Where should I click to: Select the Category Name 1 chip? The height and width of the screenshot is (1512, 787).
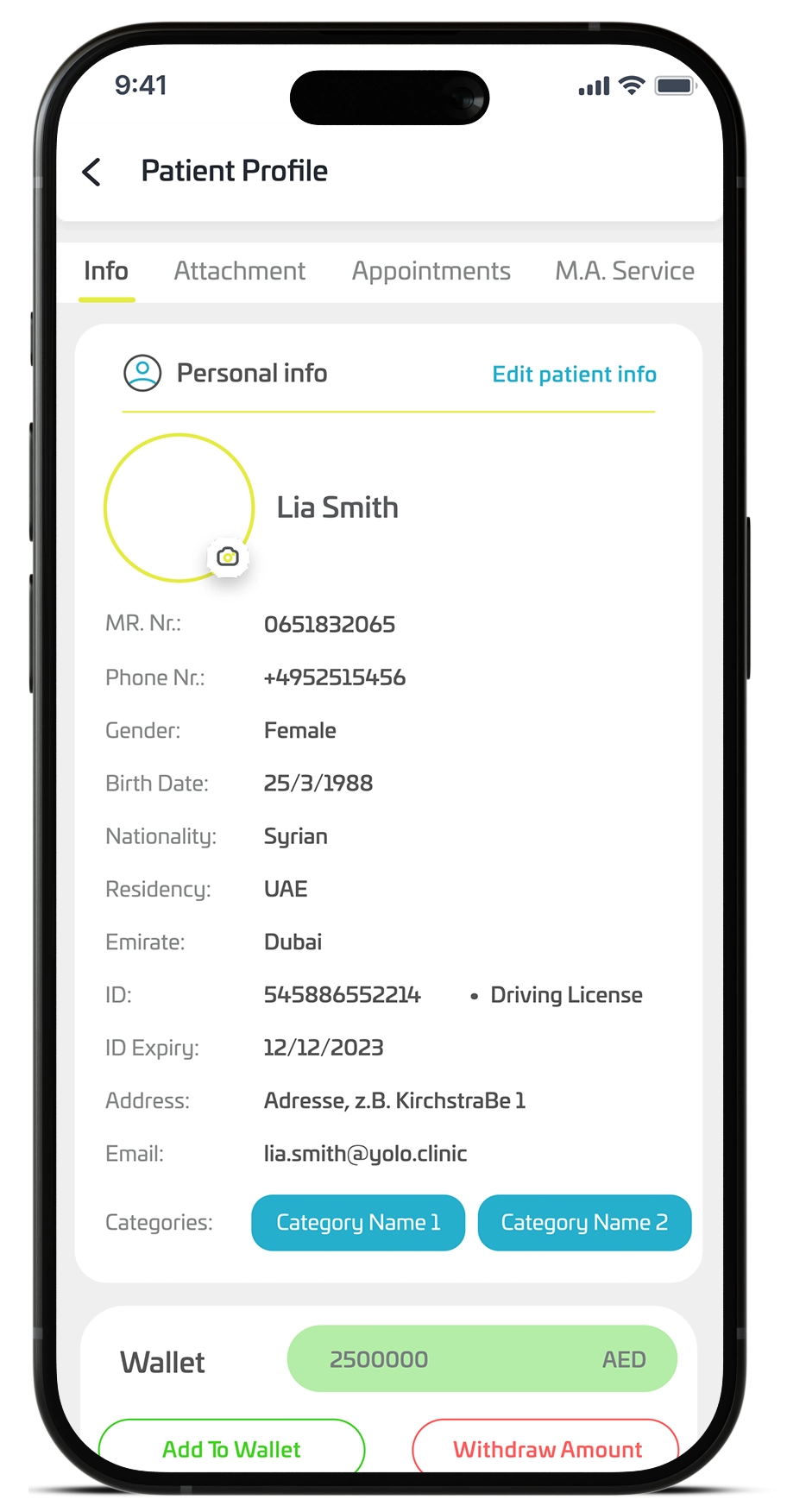click(357, 1222)
